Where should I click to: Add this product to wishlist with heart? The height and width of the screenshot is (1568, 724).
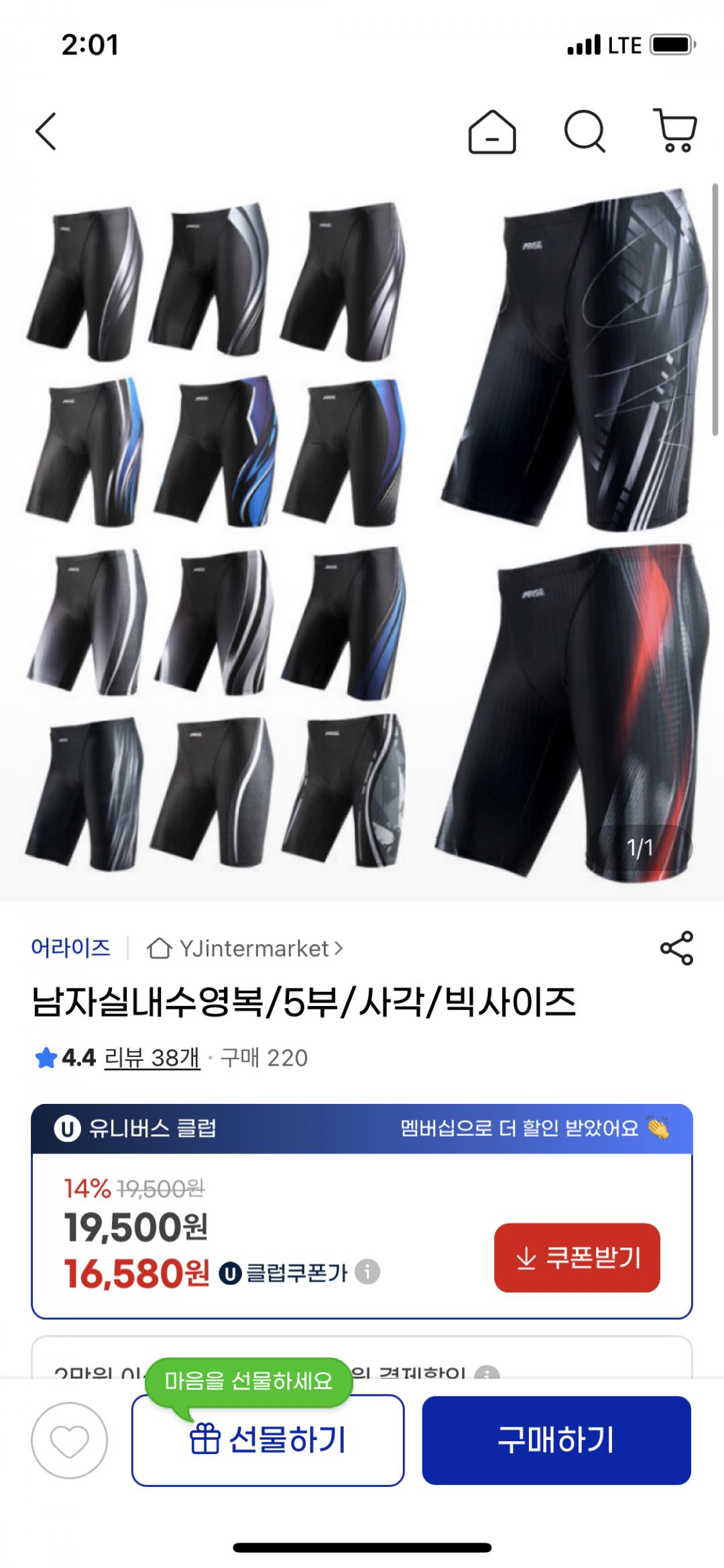click(69, 1441)
